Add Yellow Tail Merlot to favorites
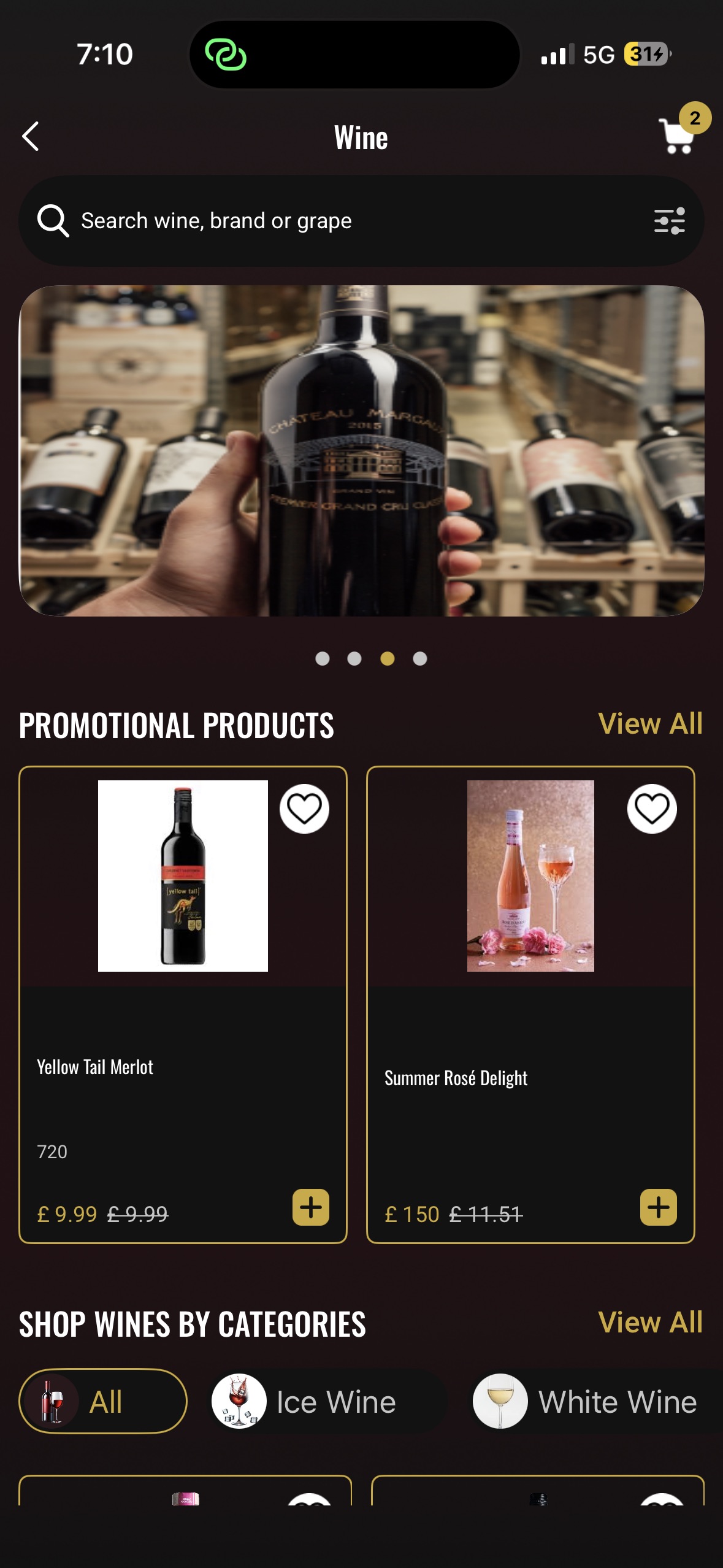Image resolution: width=723 pixels, height=1568 pixels. tap(304, 809)
